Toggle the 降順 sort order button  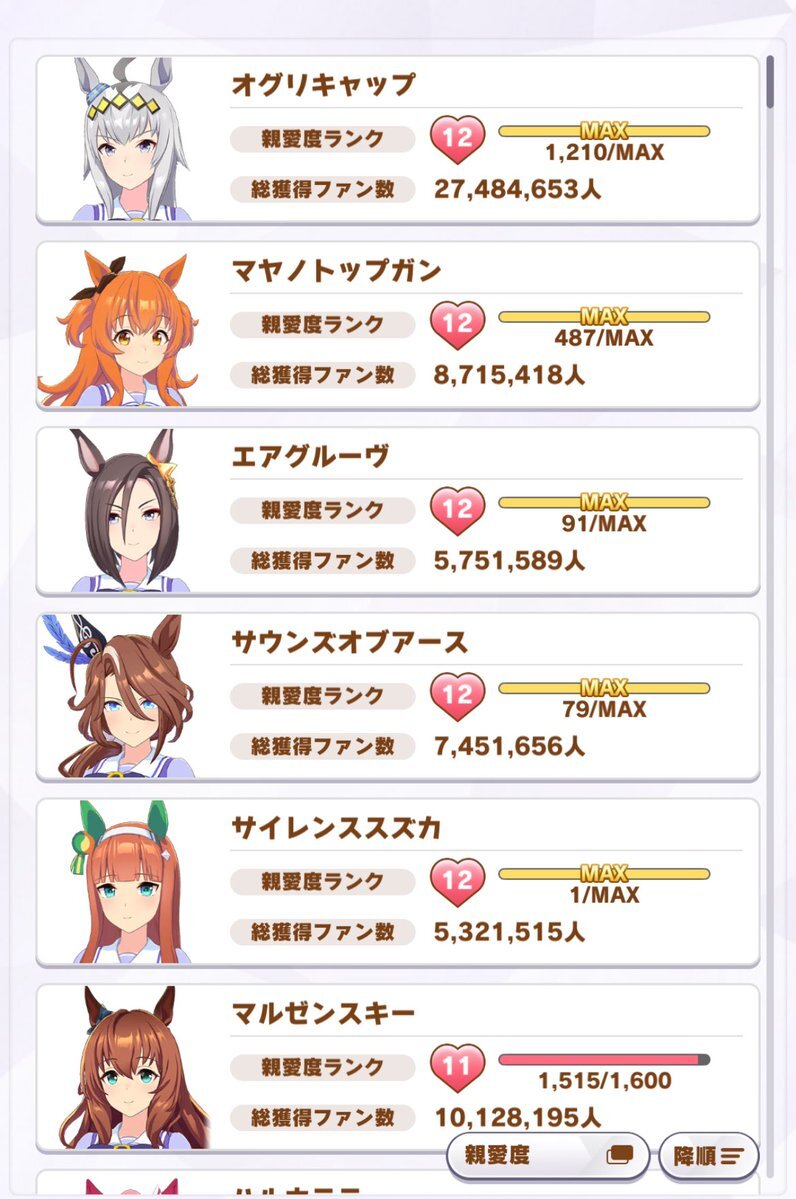(x=708, y=1156)
